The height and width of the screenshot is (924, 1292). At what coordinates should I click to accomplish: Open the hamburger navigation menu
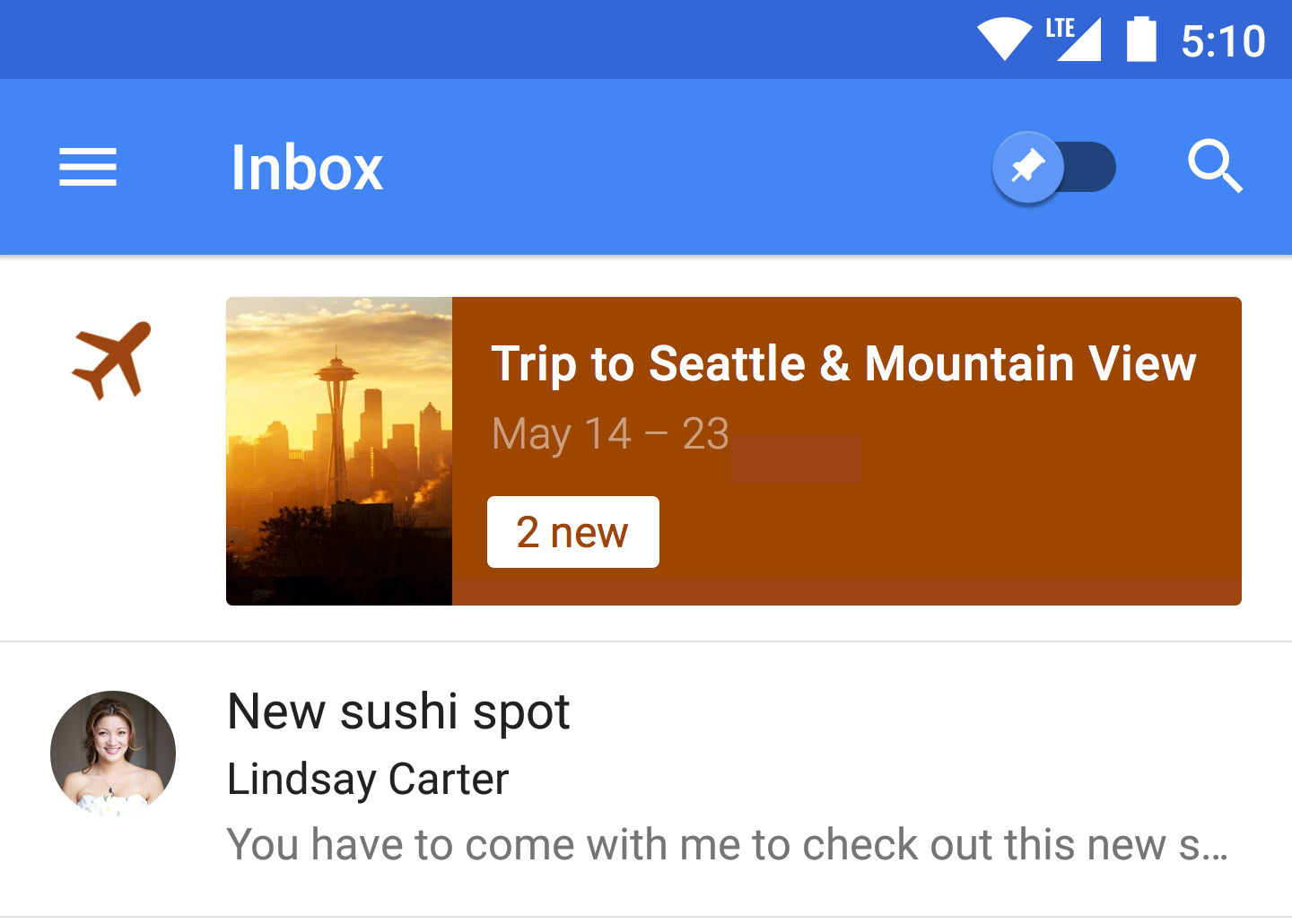[88, 167]
